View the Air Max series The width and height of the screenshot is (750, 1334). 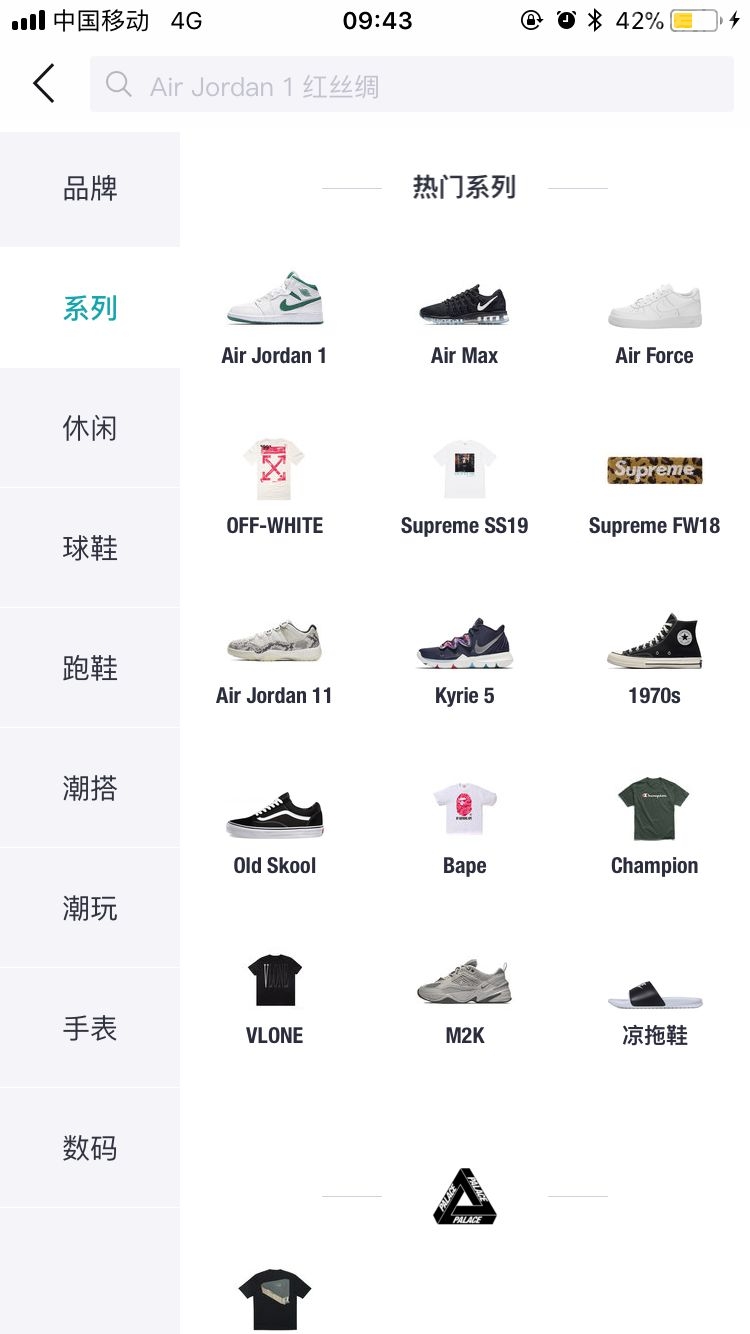(464, 318)
